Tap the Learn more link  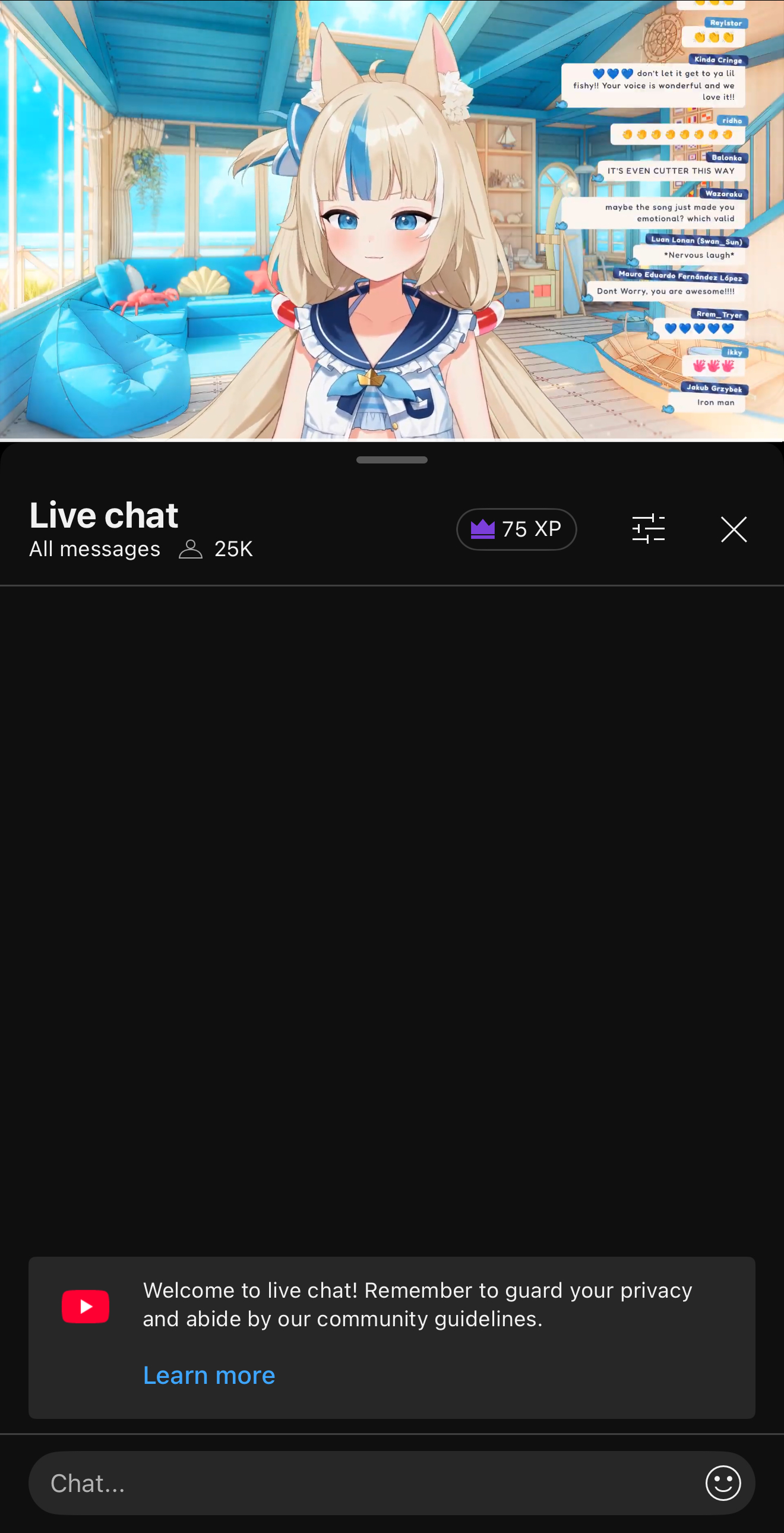[209, 1375]
